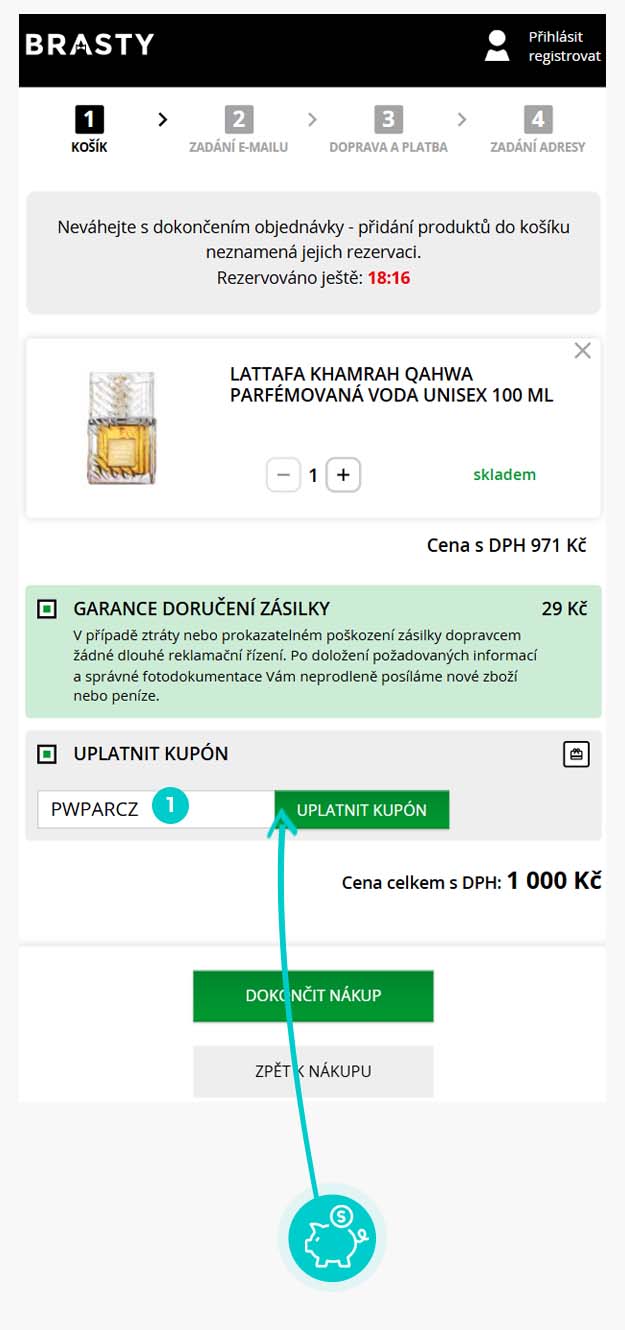Jump to step 2 Zadání e-mailu
Viewport: 625px width, 1330px height.
[238, 131]
